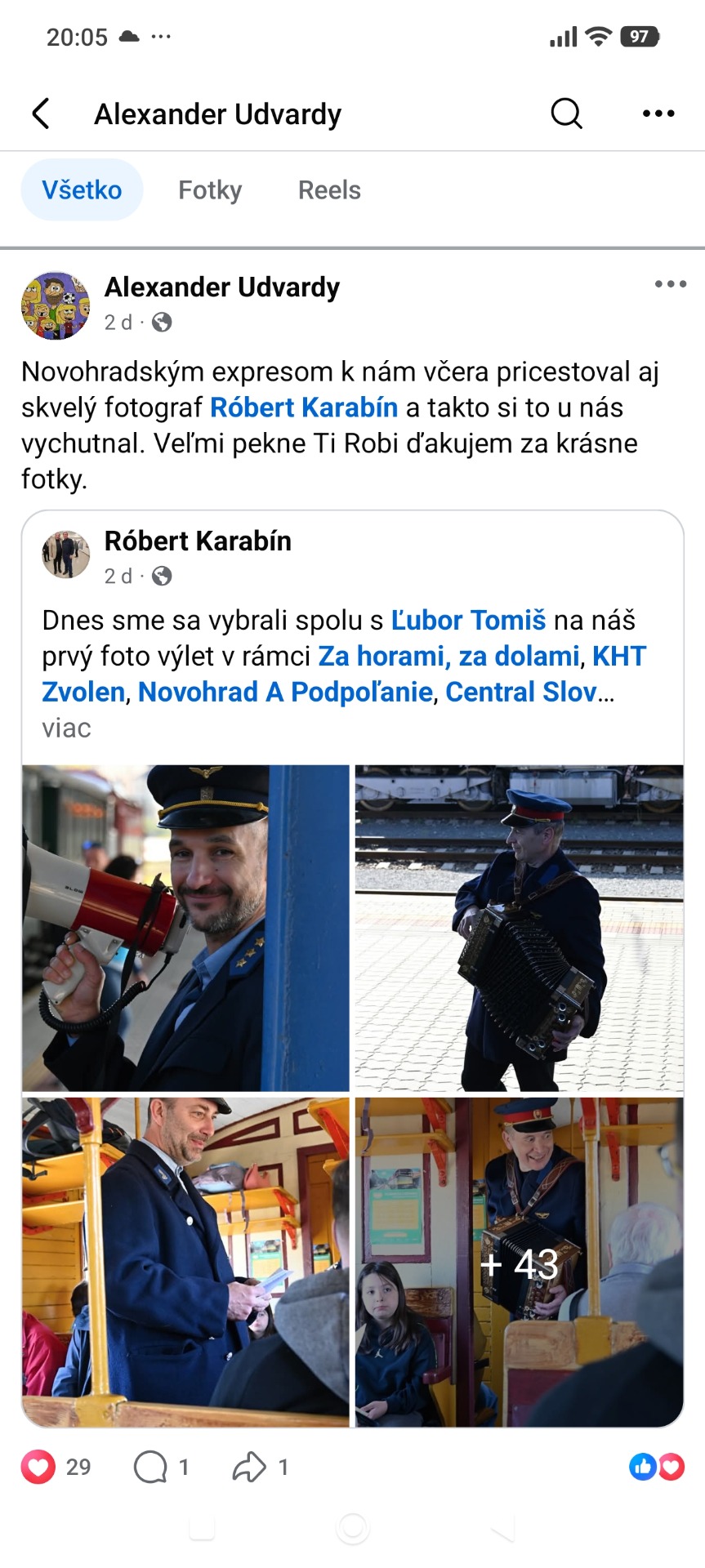Open post options for Alexander Udvardy's post
The width and height of the screenshot is (705, 1568).
pyautogui.click(x=670, y=284)
